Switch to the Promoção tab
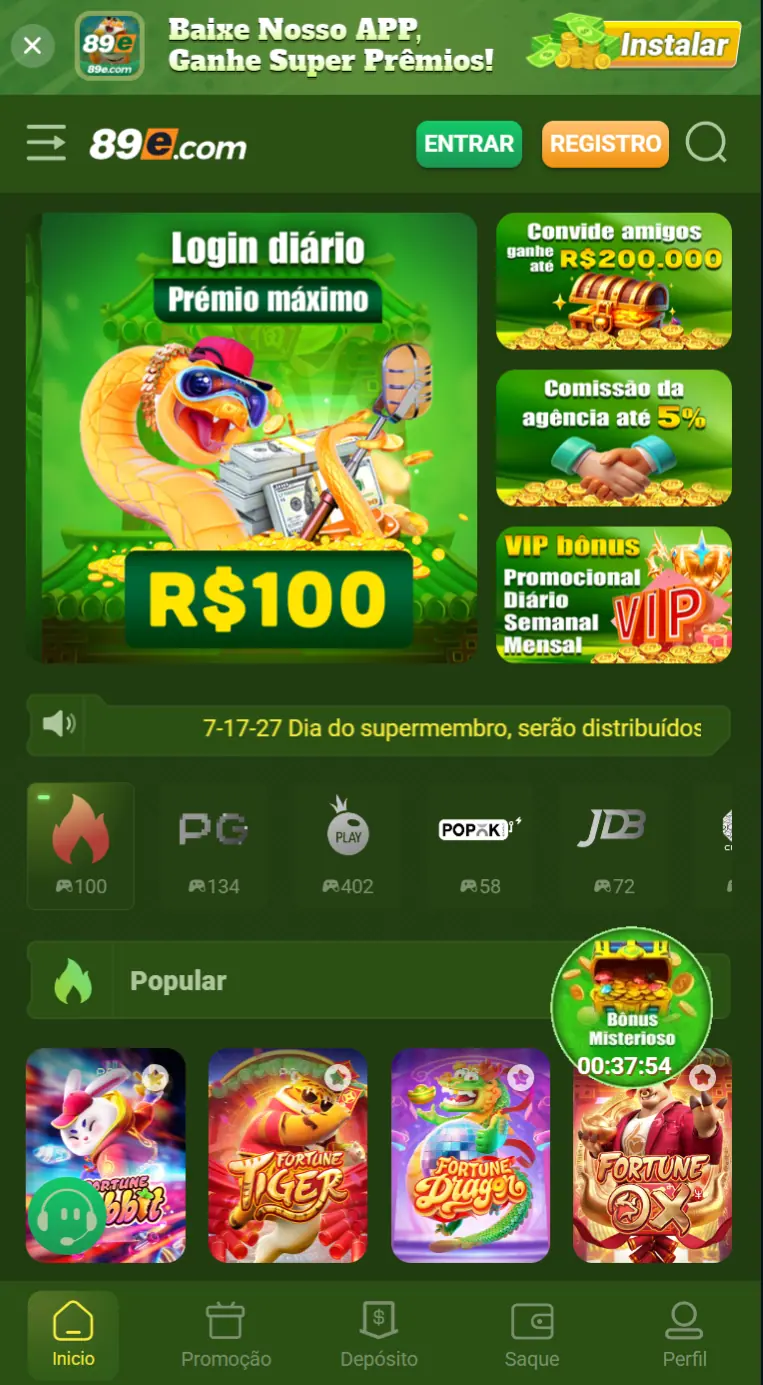Viewport: 763px width, 1385px height. pos(226,1335)
